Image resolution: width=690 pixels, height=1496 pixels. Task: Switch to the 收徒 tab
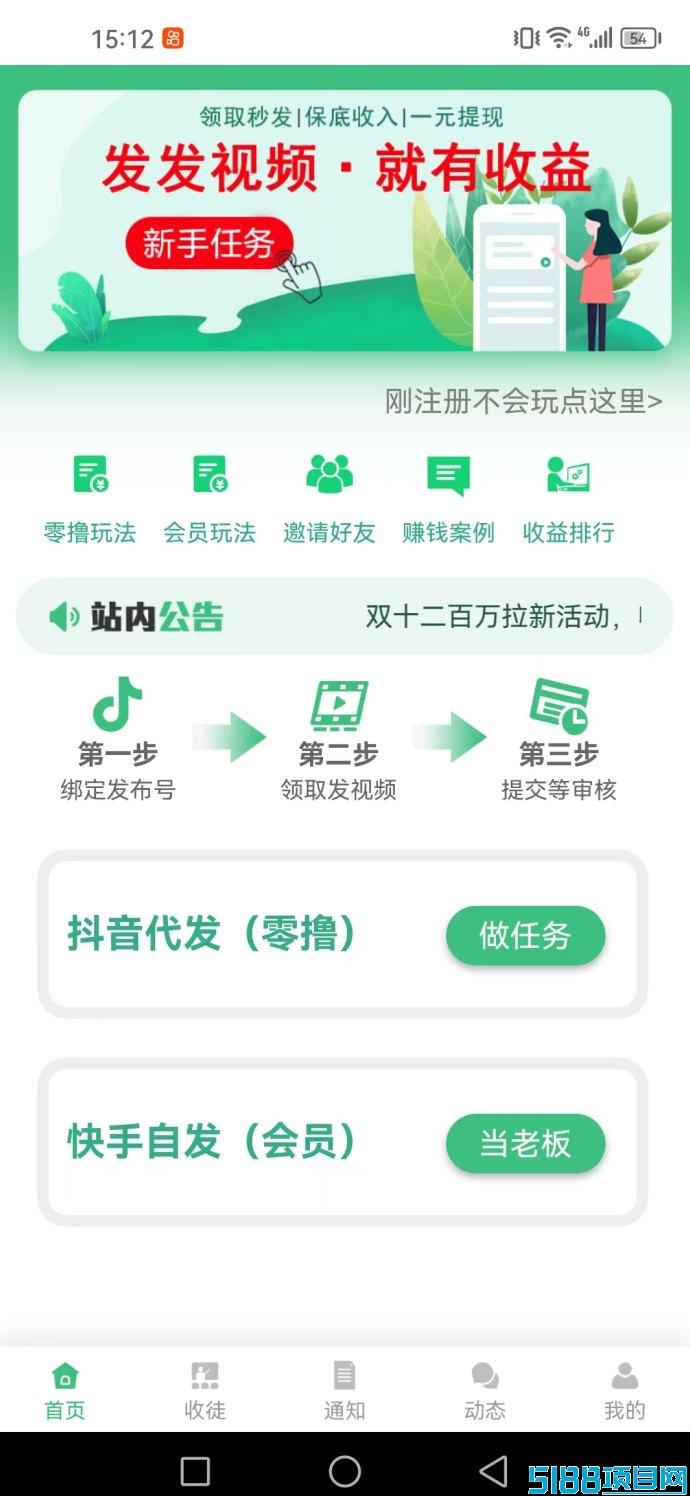click(205, 1391)
